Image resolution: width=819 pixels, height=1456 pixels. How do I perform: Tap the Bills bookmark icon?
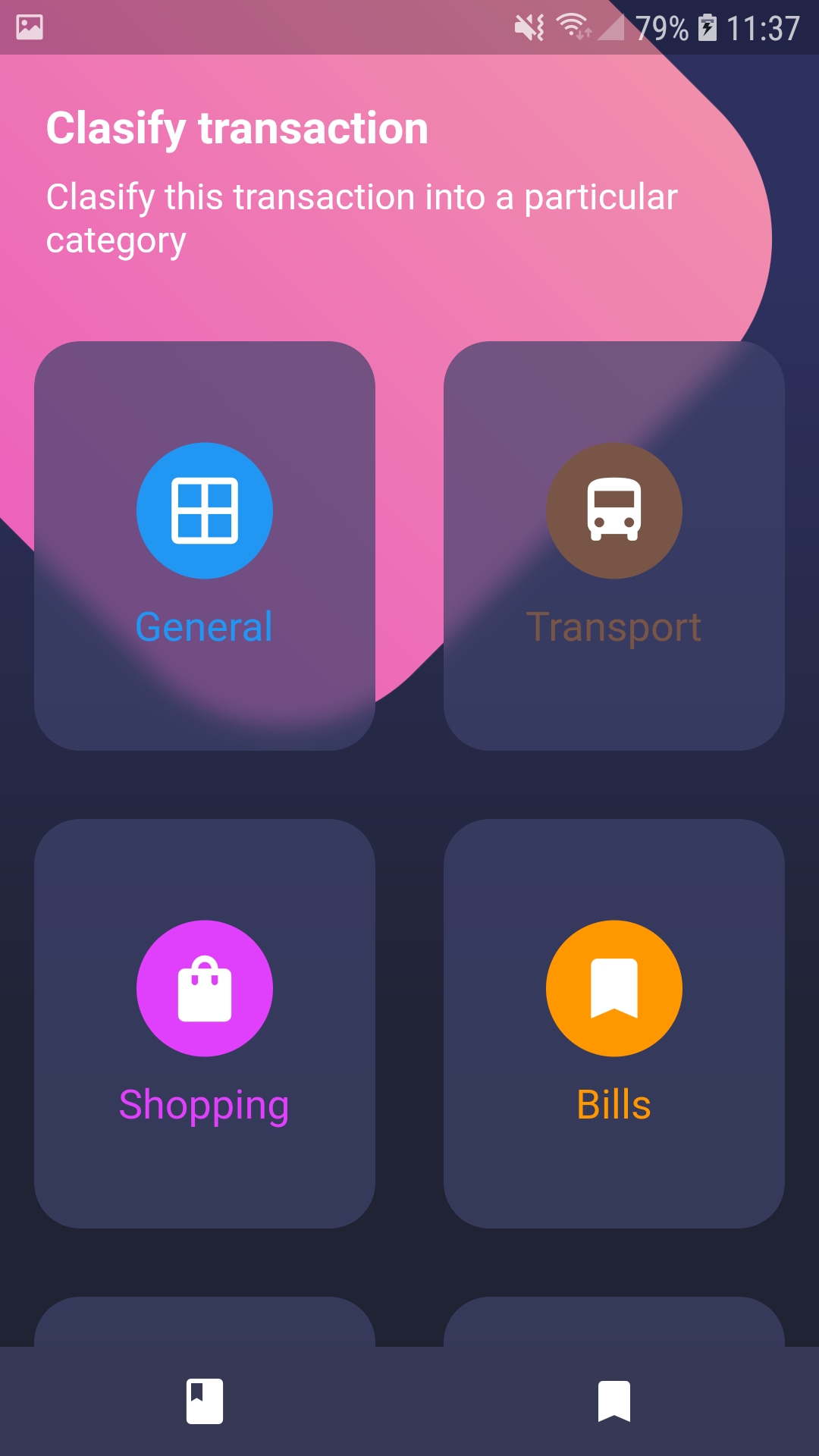(x=614, y=987)
